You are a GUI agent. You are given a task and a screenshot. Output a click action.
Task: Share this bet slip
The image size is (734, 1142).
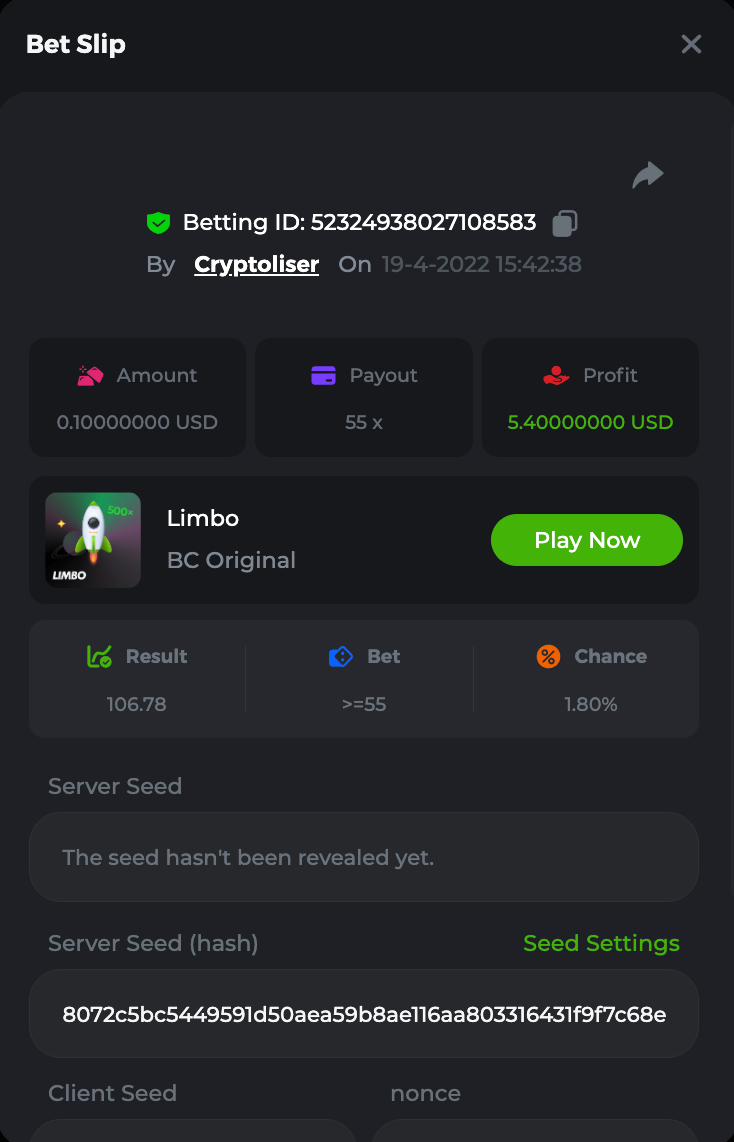point(648,175)
